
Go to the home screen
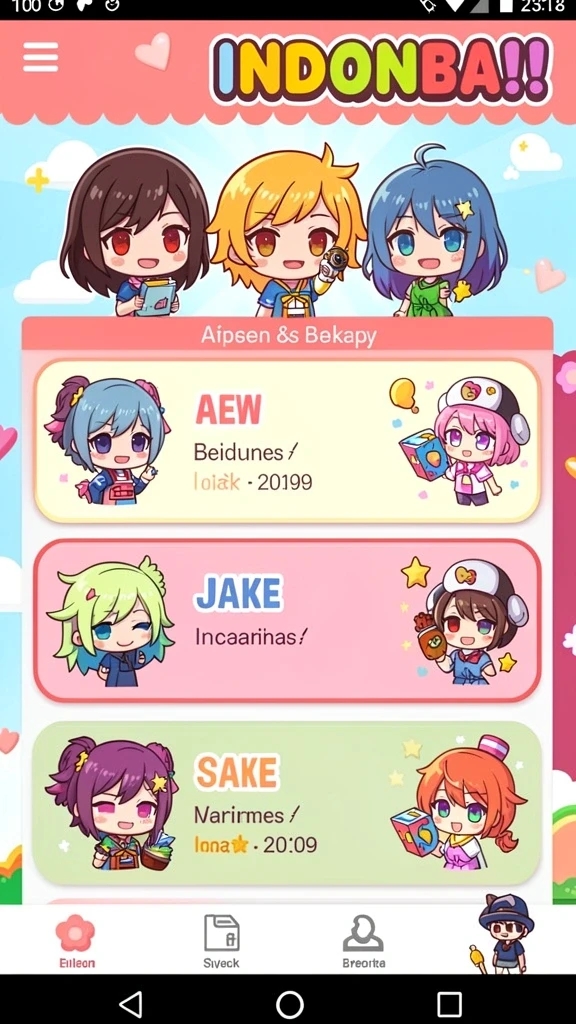pyautogui.click(x=289, y=1003)
